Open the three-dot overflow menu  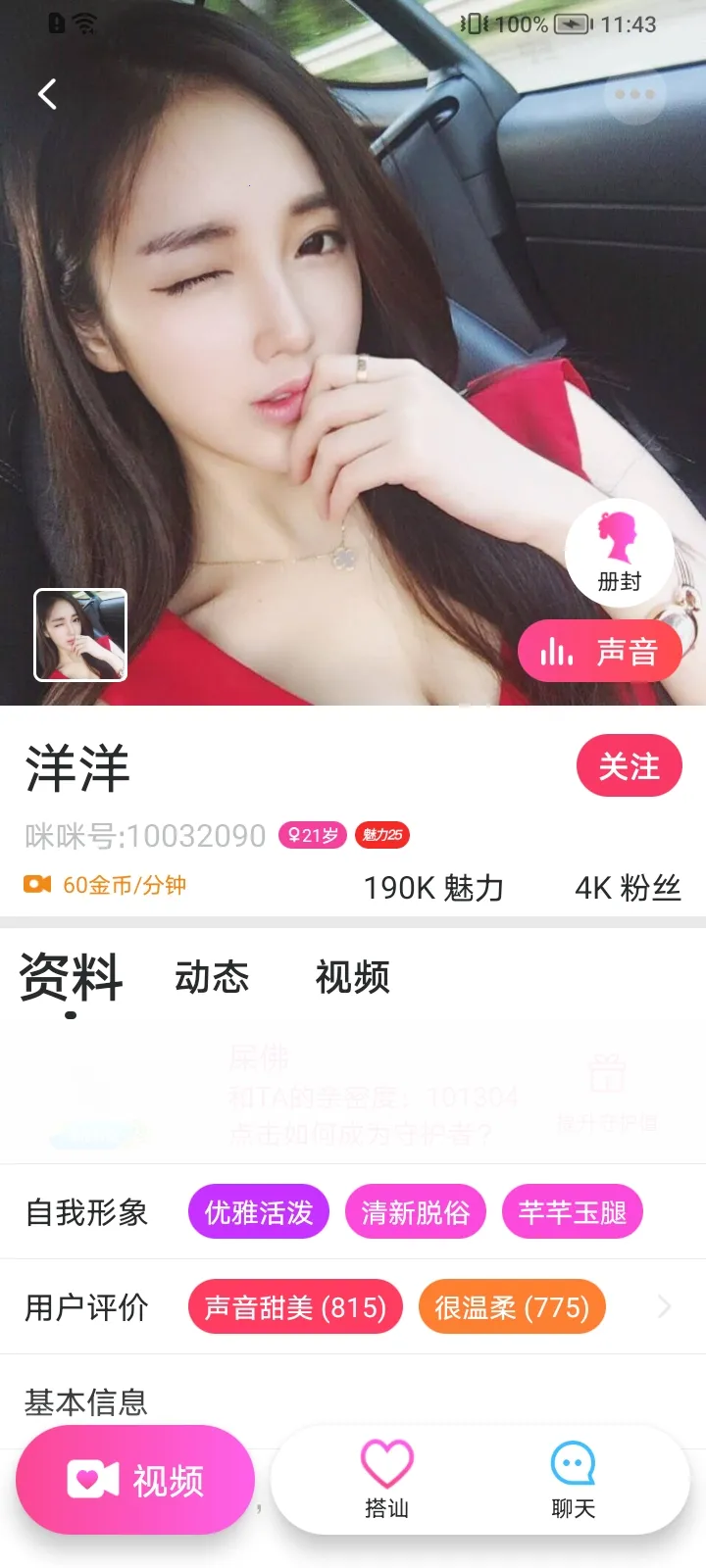tap(634, 94)
